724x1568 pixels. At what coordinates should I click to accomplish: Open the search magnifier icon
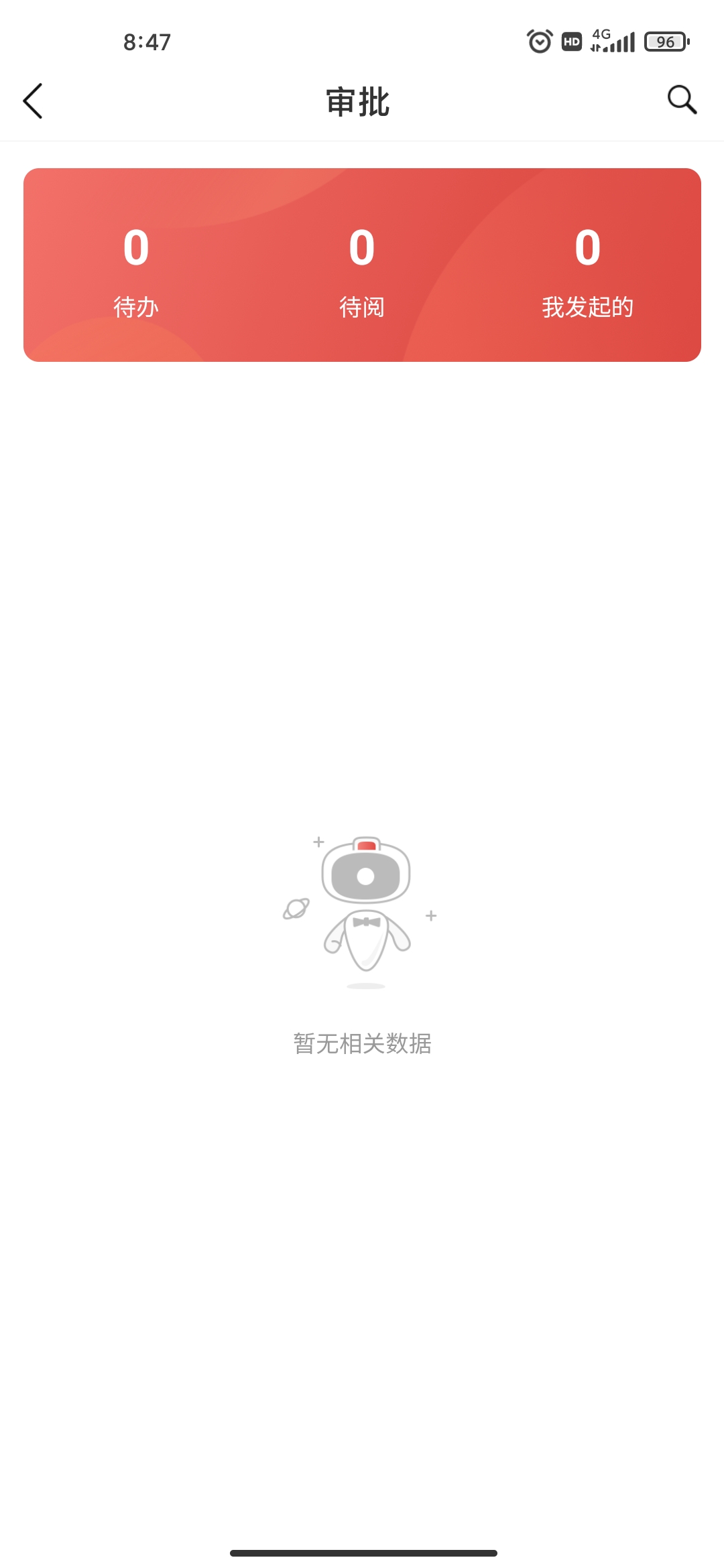click(x=682, y=100)
